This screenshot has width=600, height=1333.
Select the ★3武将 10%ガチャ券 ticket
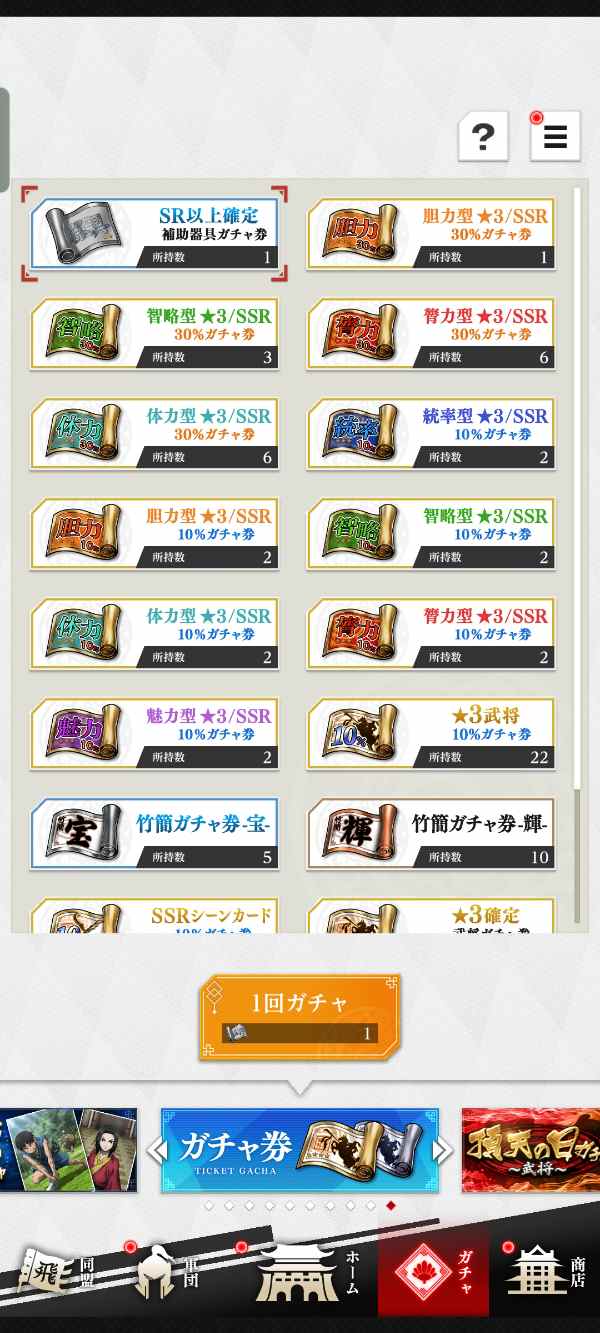tap(431, 734)
